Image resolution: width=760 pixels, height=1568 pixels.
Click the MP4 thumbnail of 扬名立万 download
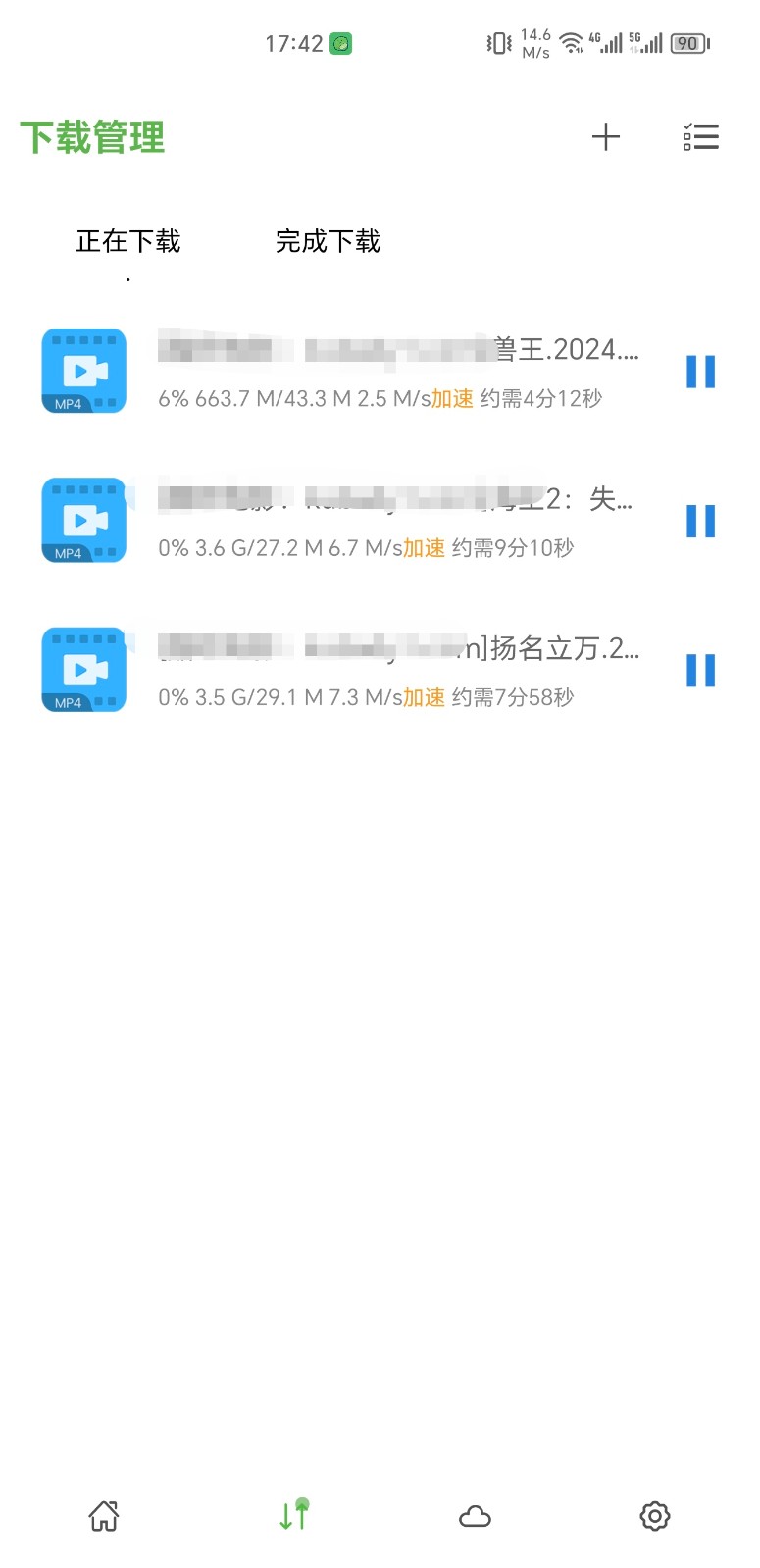pyautogui.click(x=83, y=670)
